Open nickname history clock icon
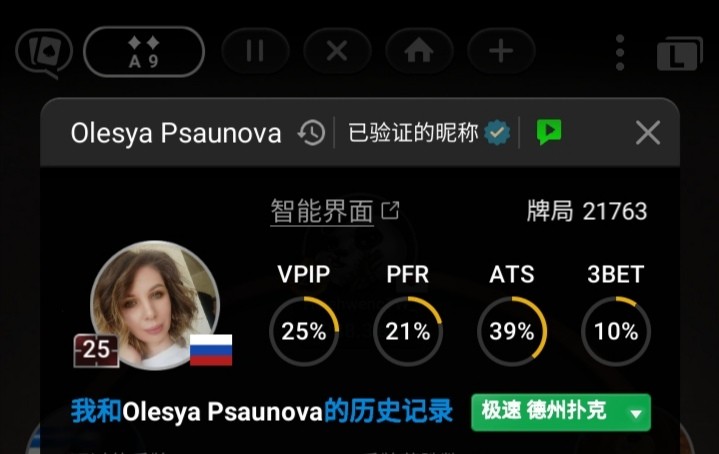 tap(312, 133)
